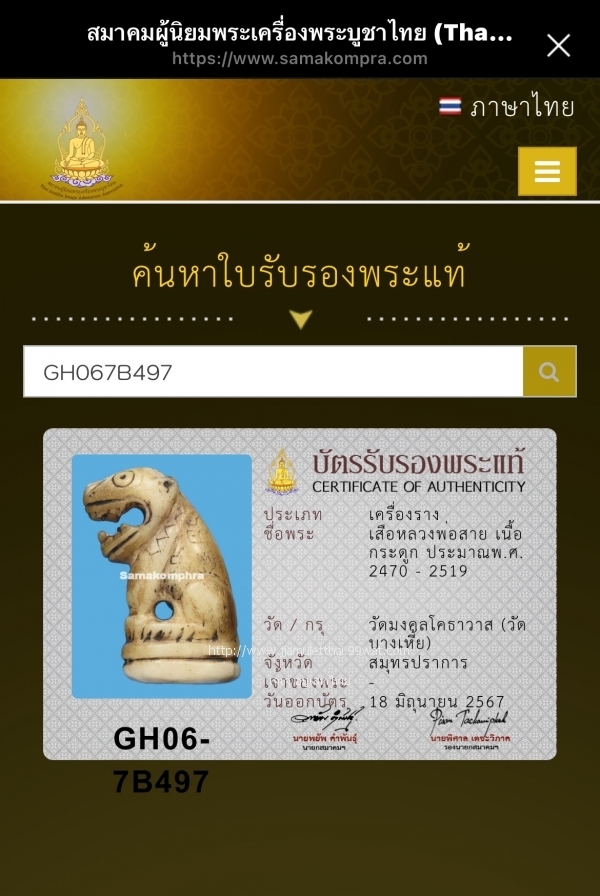Open the hamburger menu
This screenshot has width=600, height=896.
pyautogui.click(x=547, y=171)
